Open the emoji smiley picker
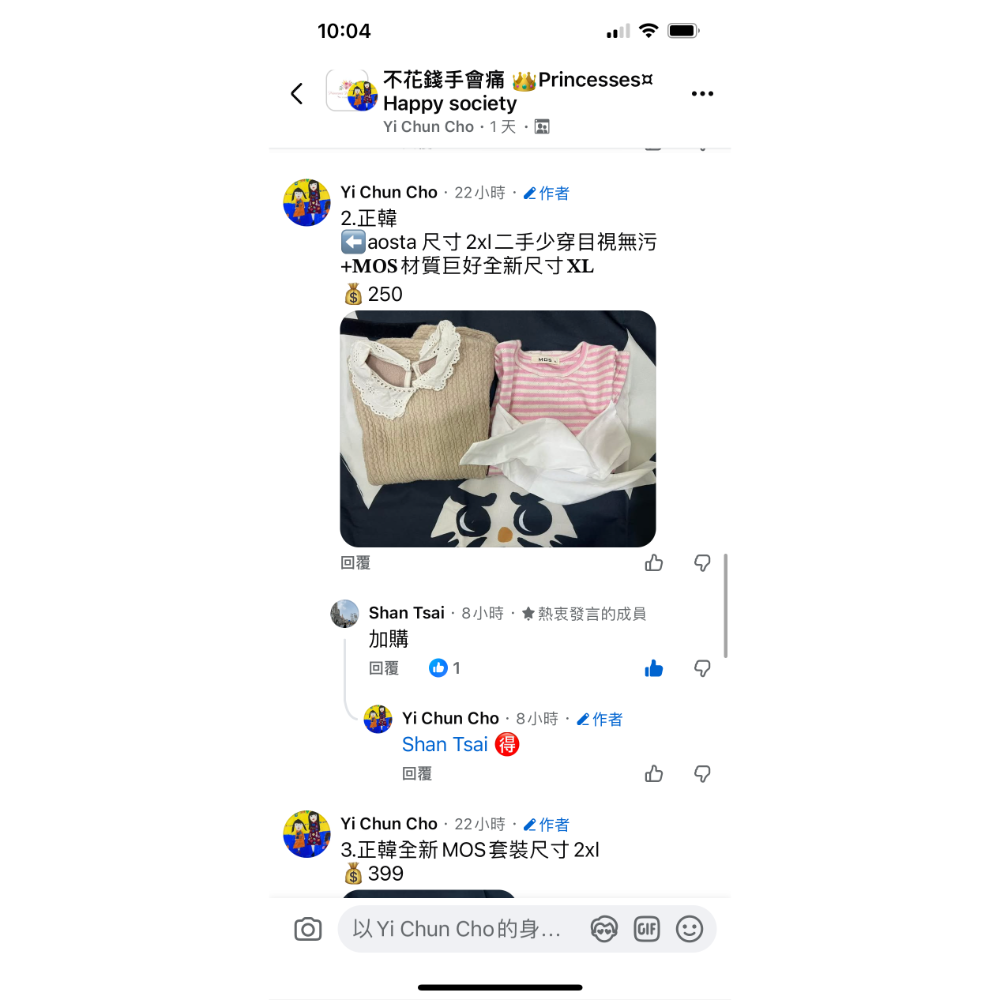This screenshot has height=1000, width=1000. pyautogui.click(x=690, y=929)
